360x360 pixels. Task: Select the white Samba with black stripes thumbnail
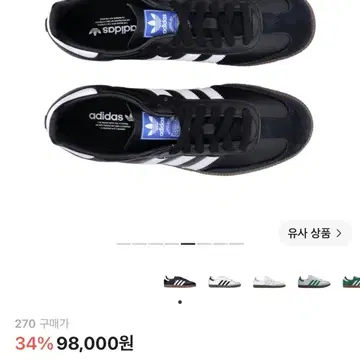225,282
